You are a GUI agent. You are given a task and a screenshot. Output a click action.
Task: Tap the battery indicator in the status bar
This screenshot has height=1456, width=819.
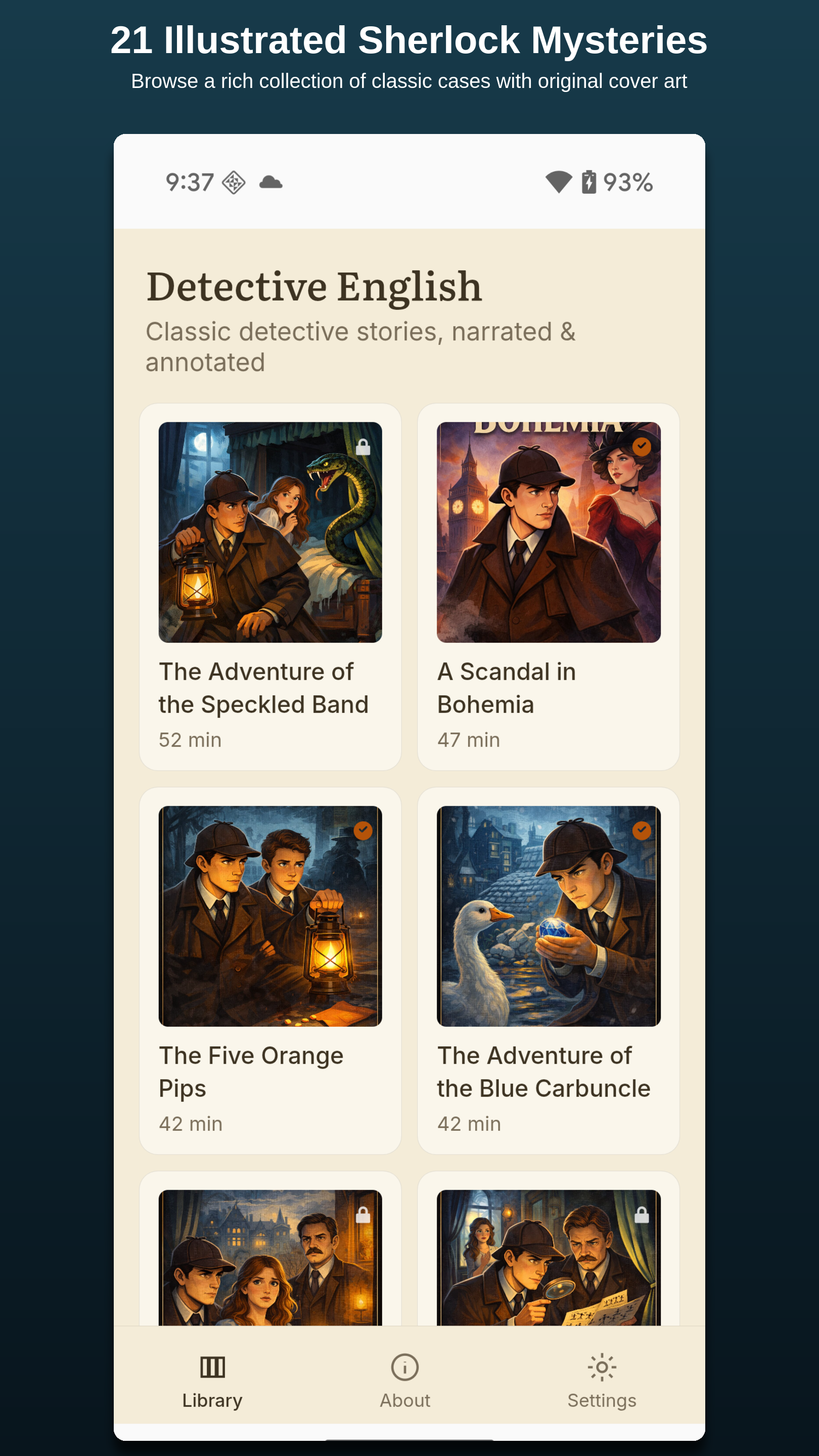pos(590,181)
